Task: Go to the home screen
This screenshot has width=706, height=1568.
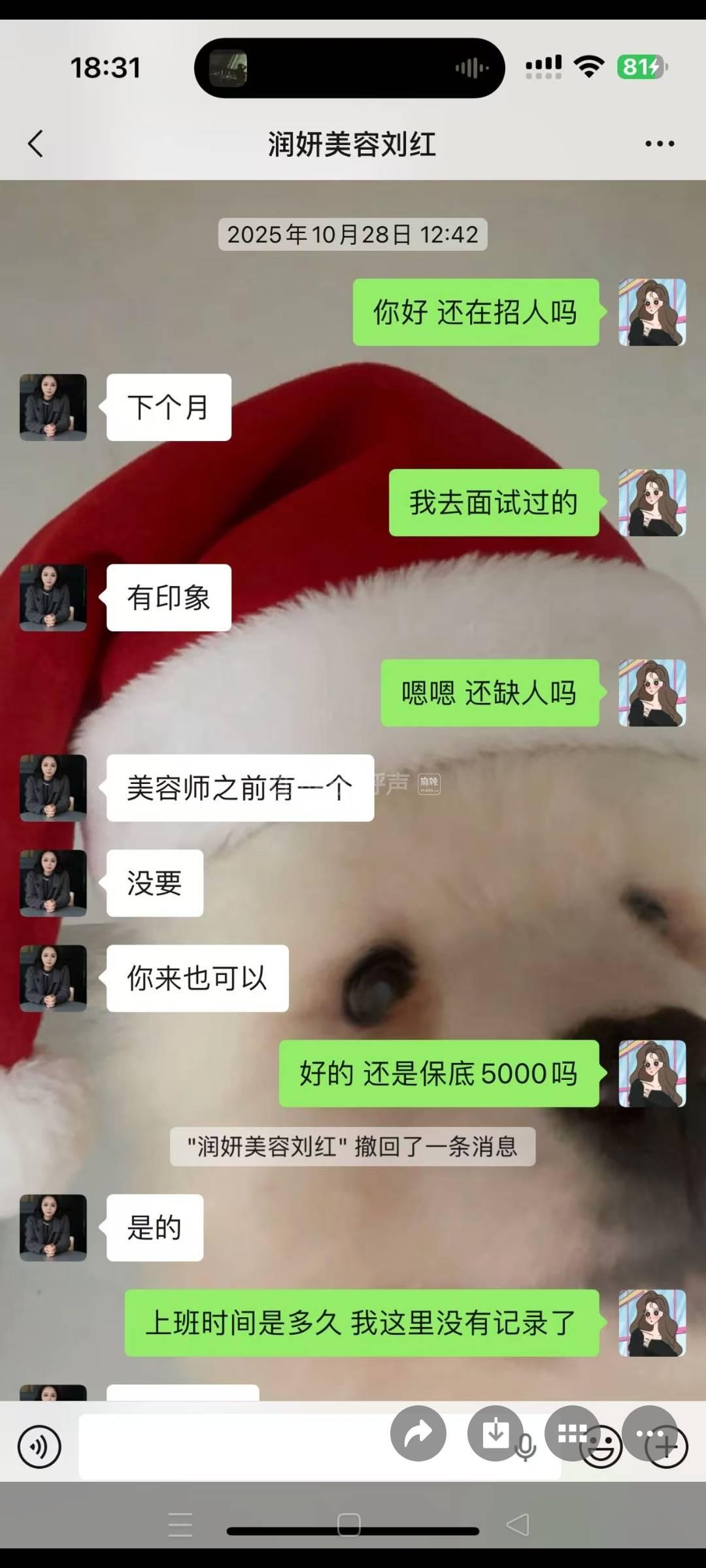Action: pyautogui.click(x=349, y=1525)
